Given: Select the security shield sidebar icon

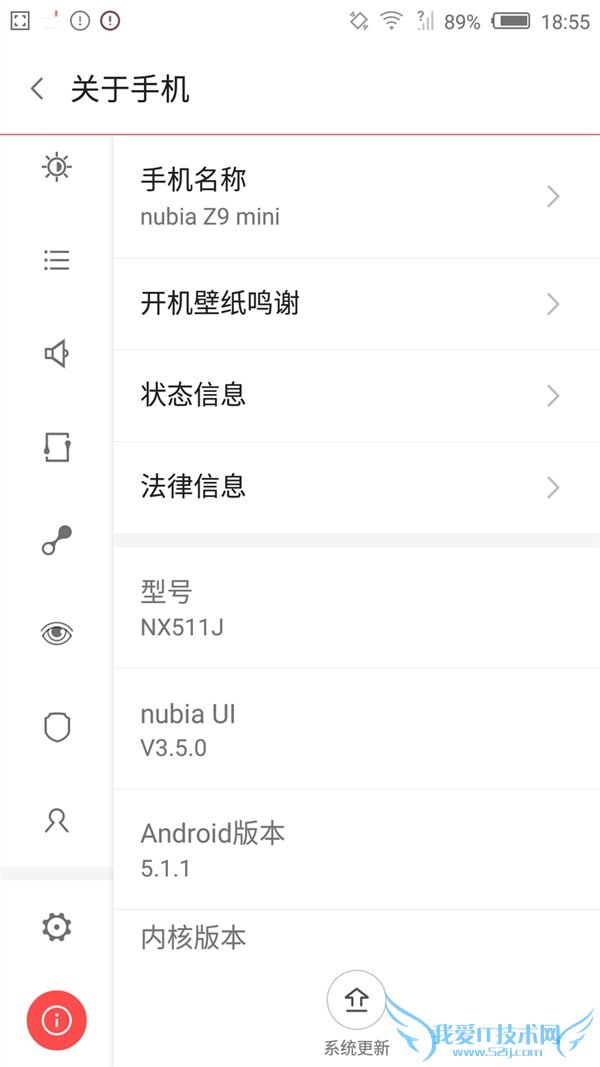Looking at the screenshot, I should pos(57,727).
